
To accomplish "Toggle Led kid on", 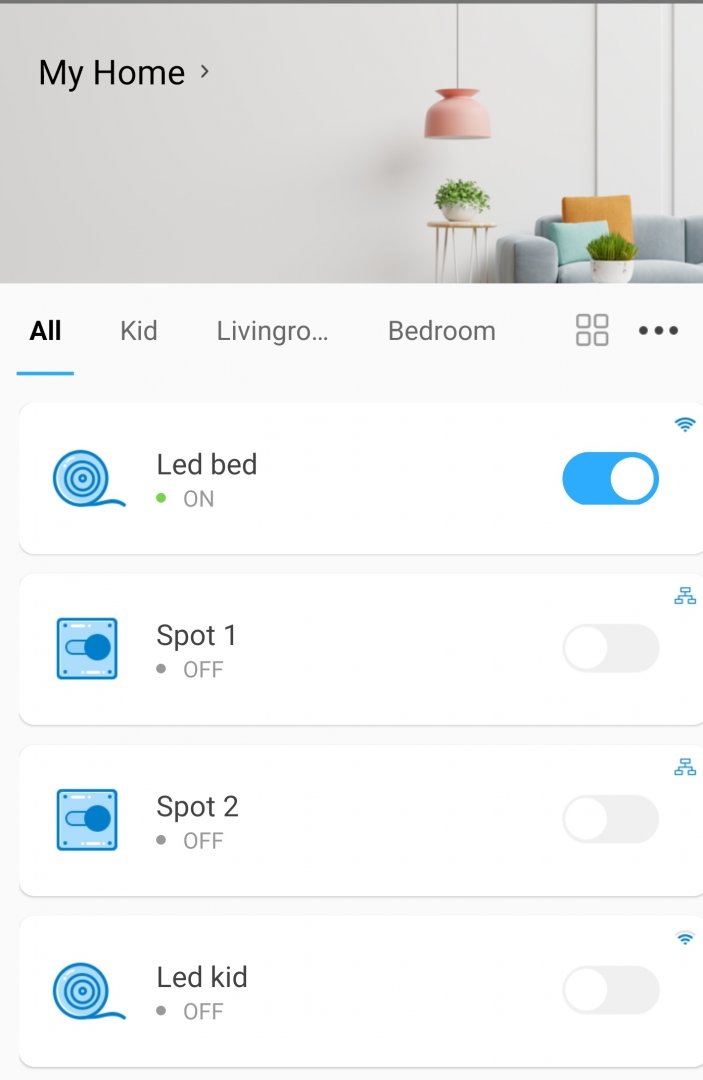I will coord(610,991).
